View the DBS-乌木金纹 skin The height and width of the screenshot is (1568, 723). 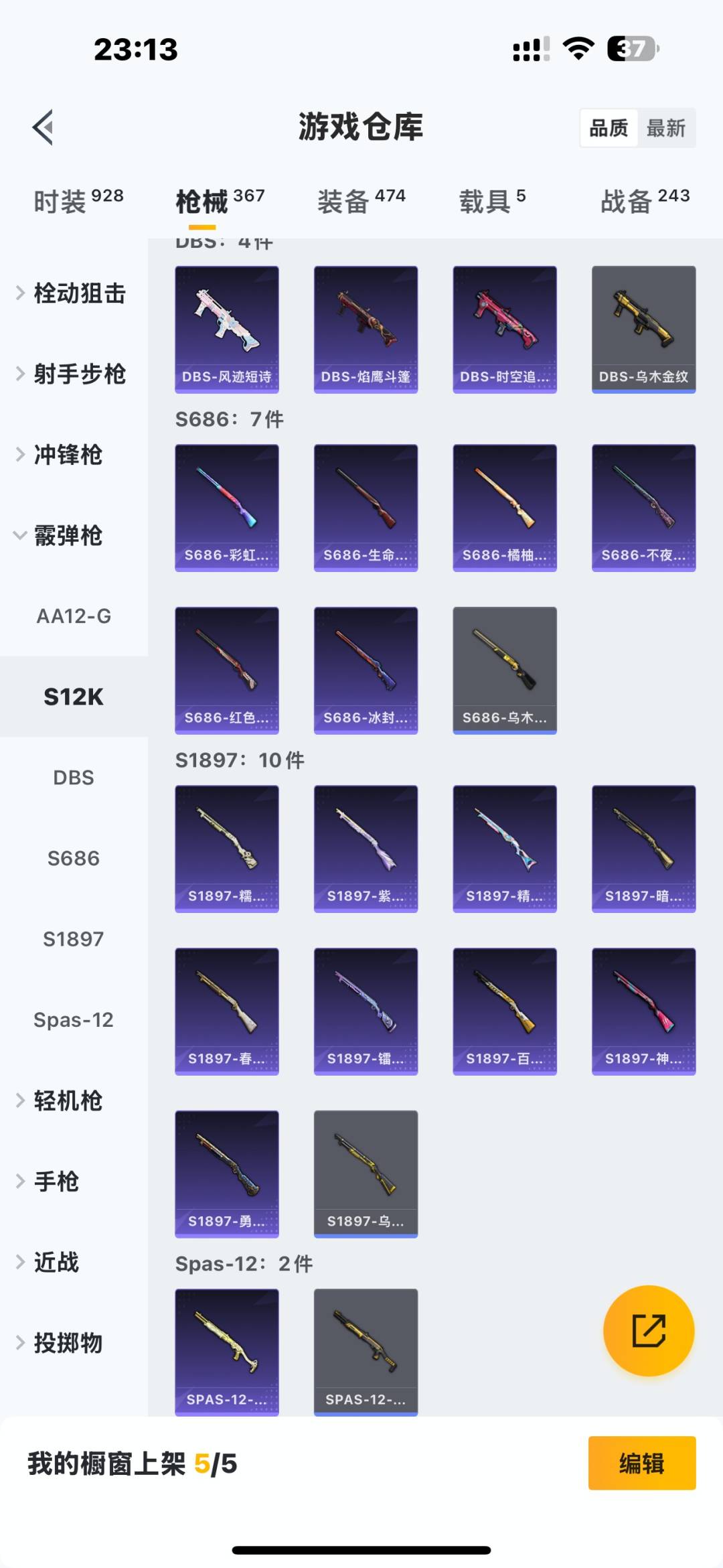(642, 328)
